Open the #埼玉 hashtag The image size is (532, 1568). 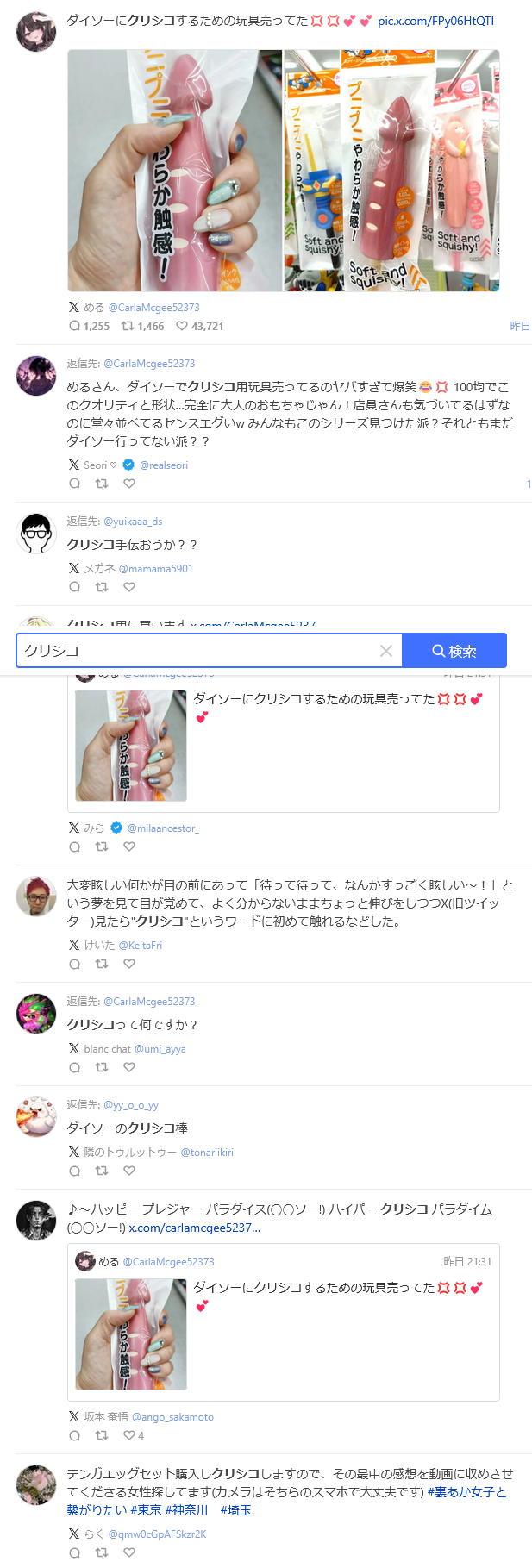coord(235,1509)
